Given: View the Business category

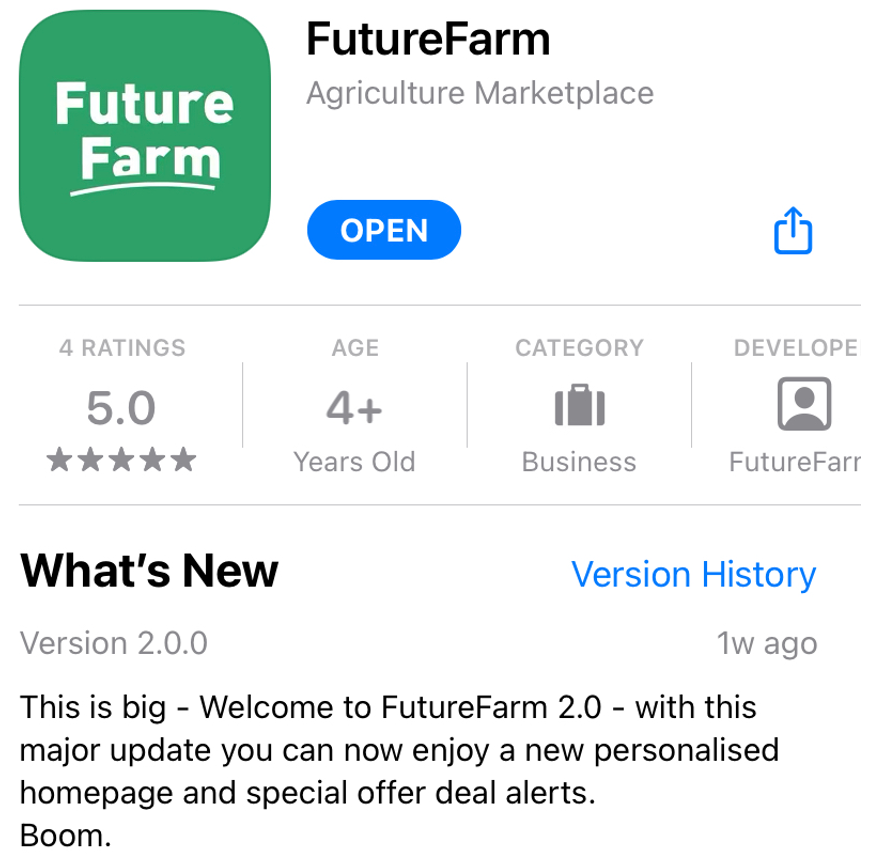Looking at the screenshot, I should pyautogui.click(x=579, y=407).
